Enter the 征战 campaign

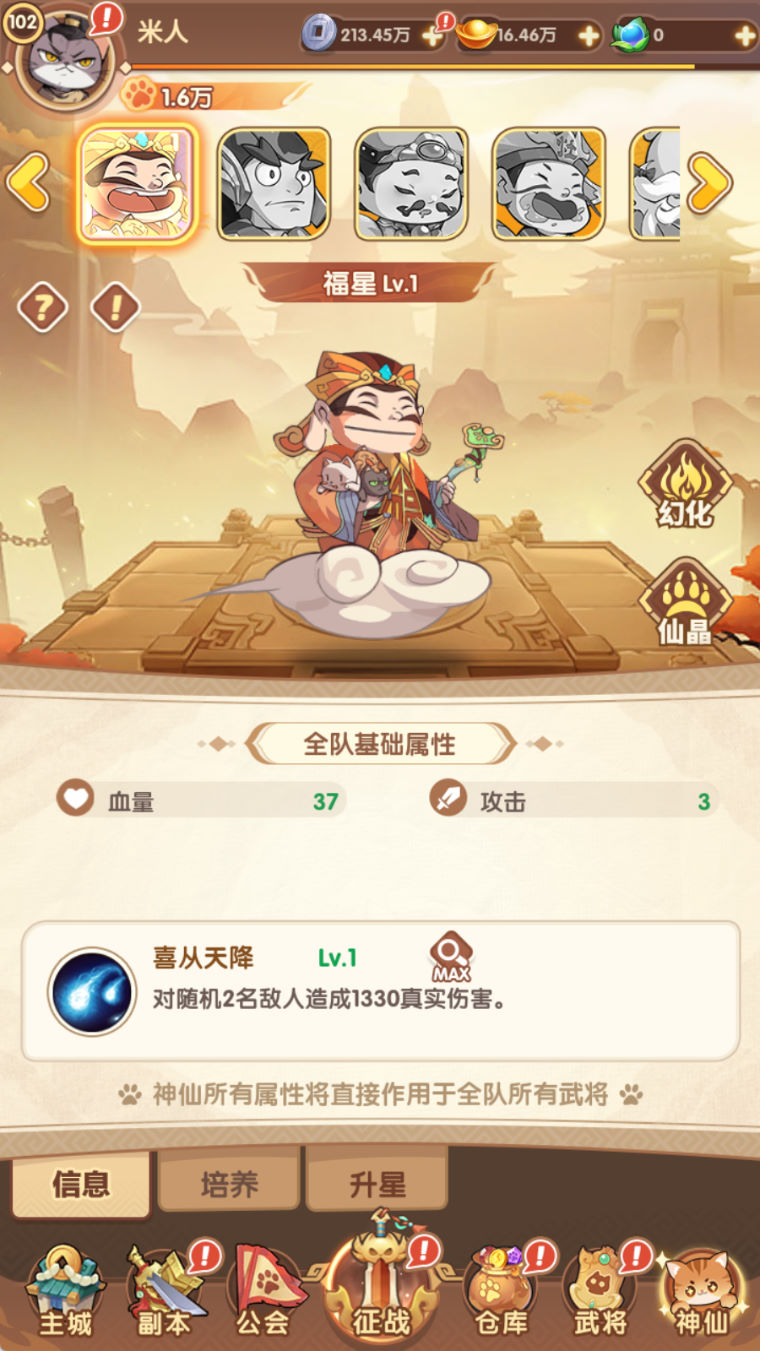coord(381,1290)
